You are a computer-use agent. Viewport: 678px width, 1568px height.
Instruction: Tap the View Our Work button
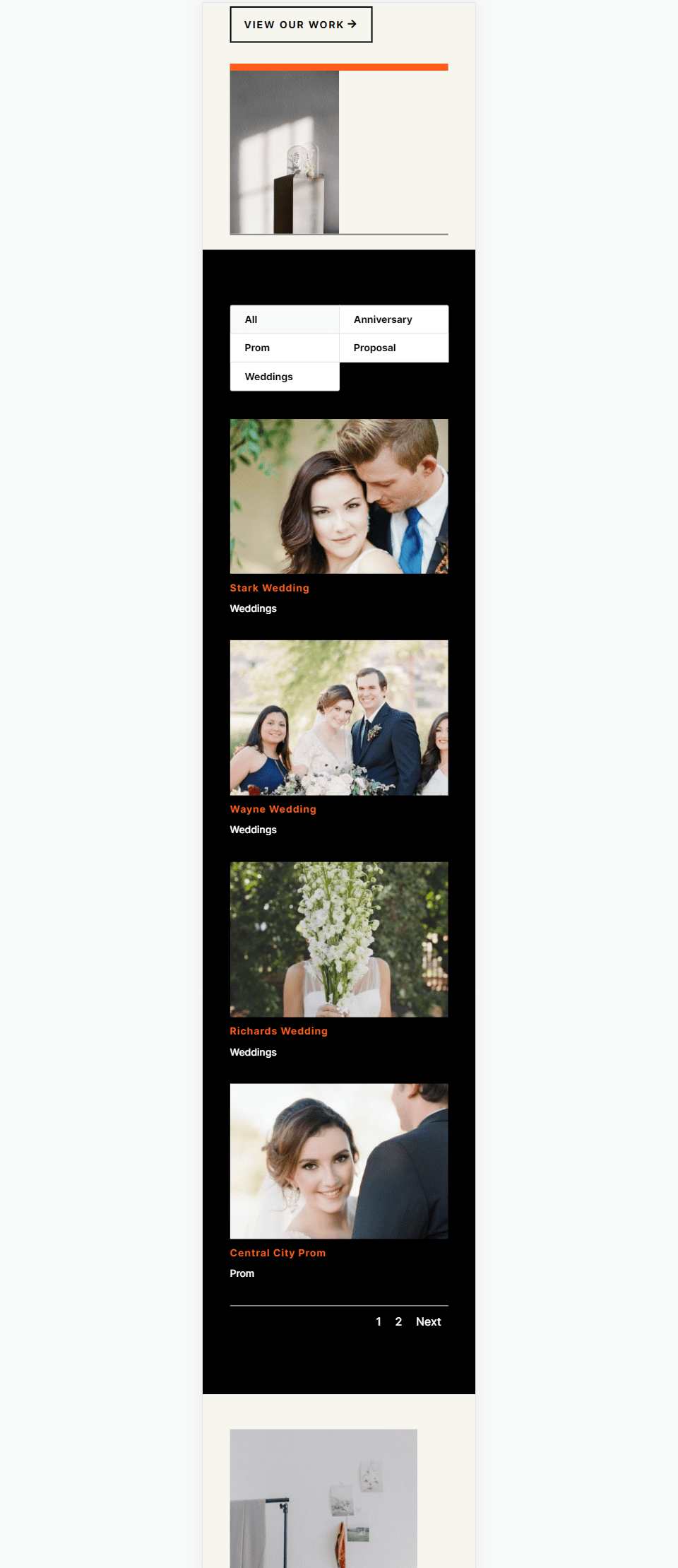tap(301, 25)
